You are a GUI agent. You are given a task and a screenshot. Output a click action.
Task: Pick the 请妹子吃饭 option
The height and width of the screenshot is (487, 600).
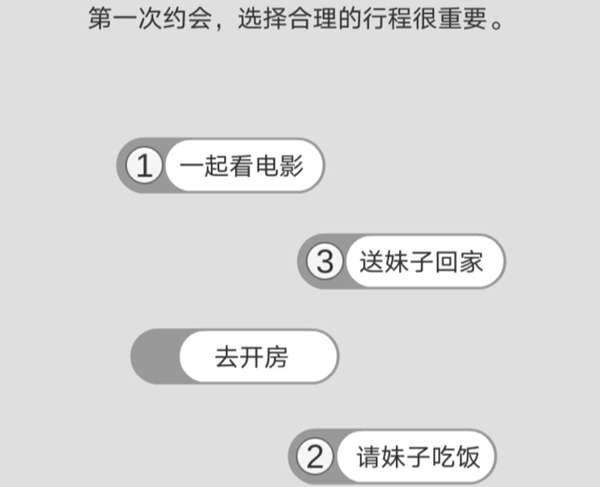coord(418,459)
